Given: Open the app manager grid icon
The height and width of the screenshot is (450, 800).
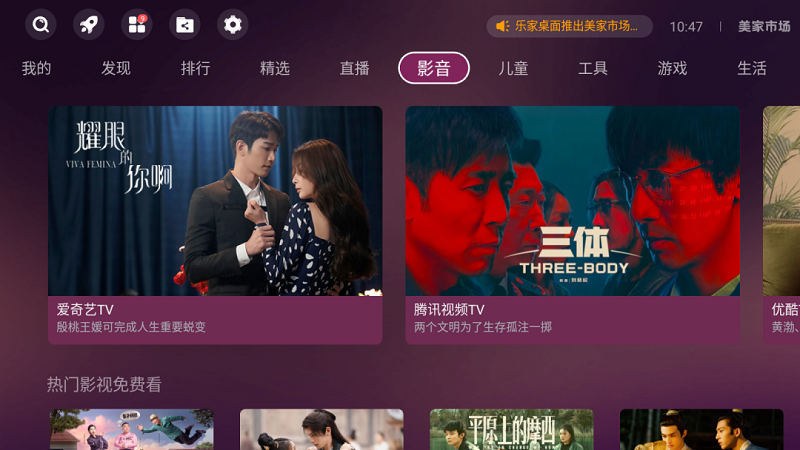Looking at the screenshot, I should click(137, 25).
